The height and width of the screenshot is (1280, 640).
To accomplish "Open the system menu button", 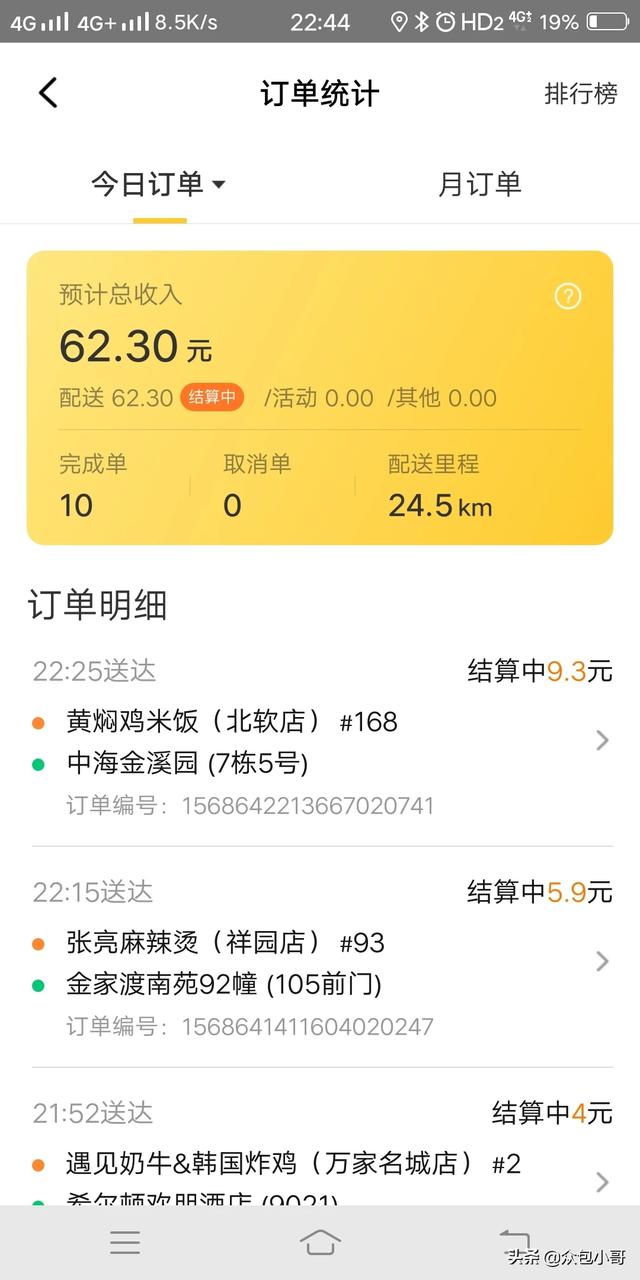I will pyautogui.click(x=125, y=1242).
